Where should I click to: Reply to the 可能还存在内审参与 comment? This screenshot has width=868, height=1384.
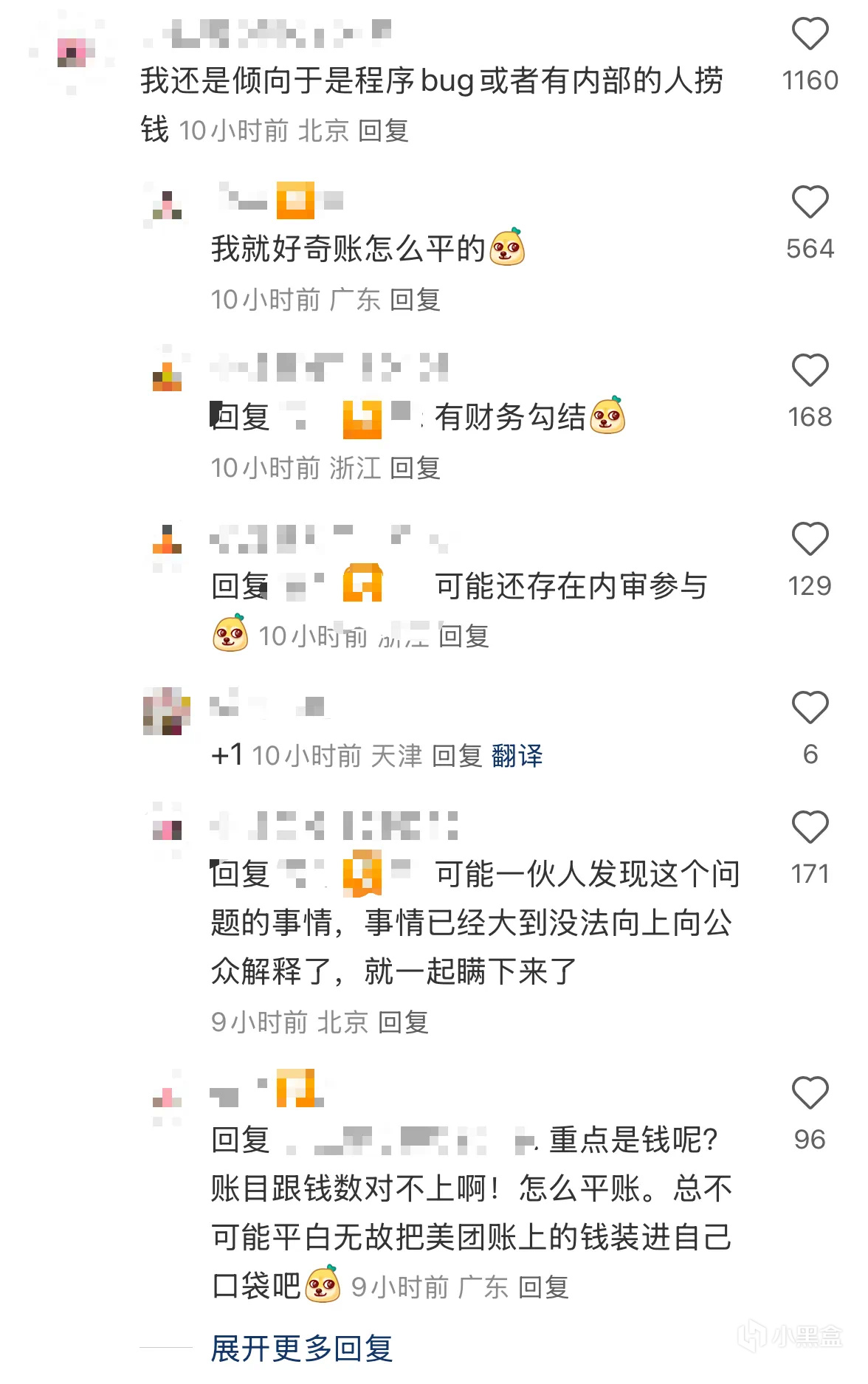[x=464, y=636]
